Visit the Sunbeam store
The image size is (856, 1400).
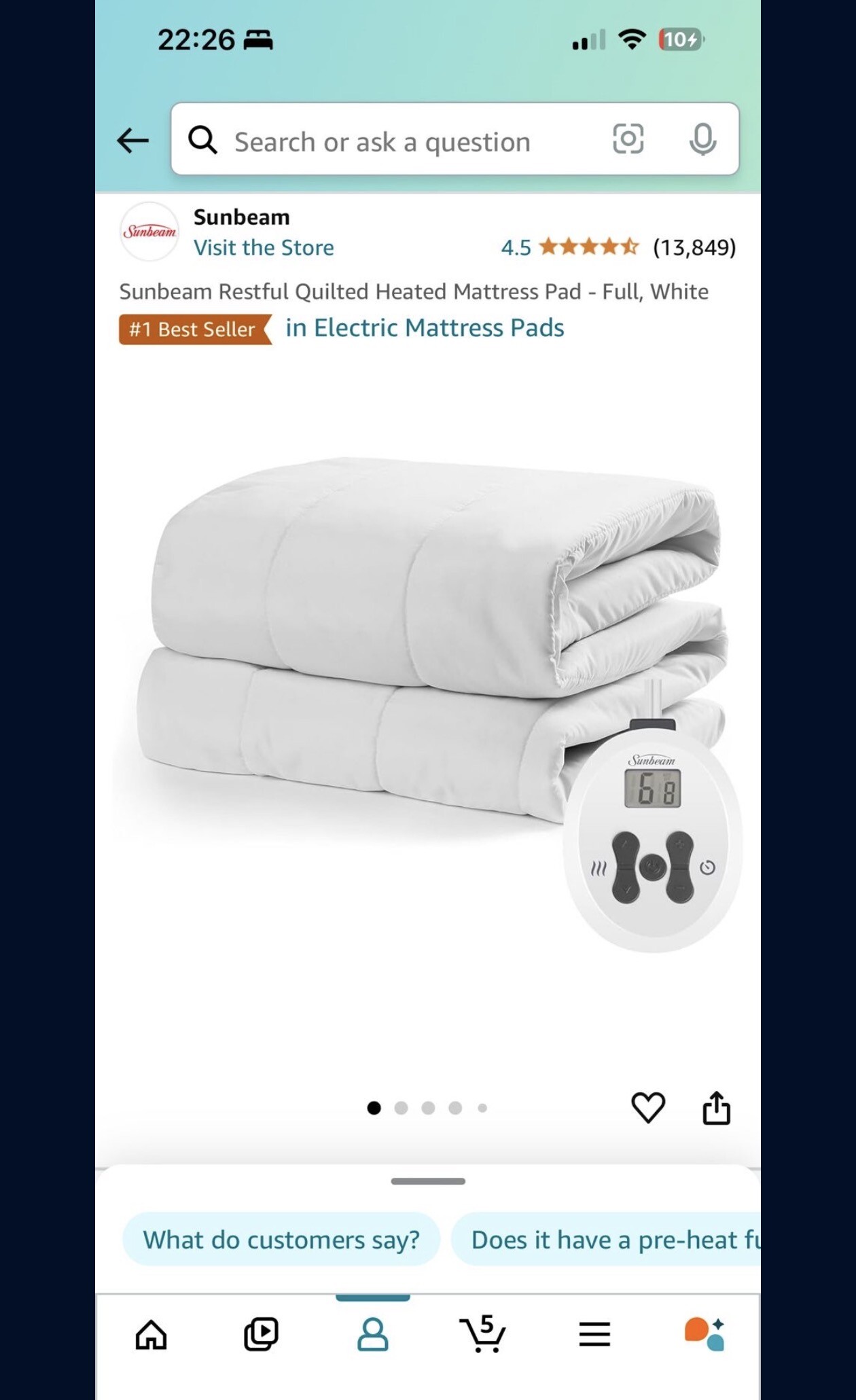click(x=263, y=248)
